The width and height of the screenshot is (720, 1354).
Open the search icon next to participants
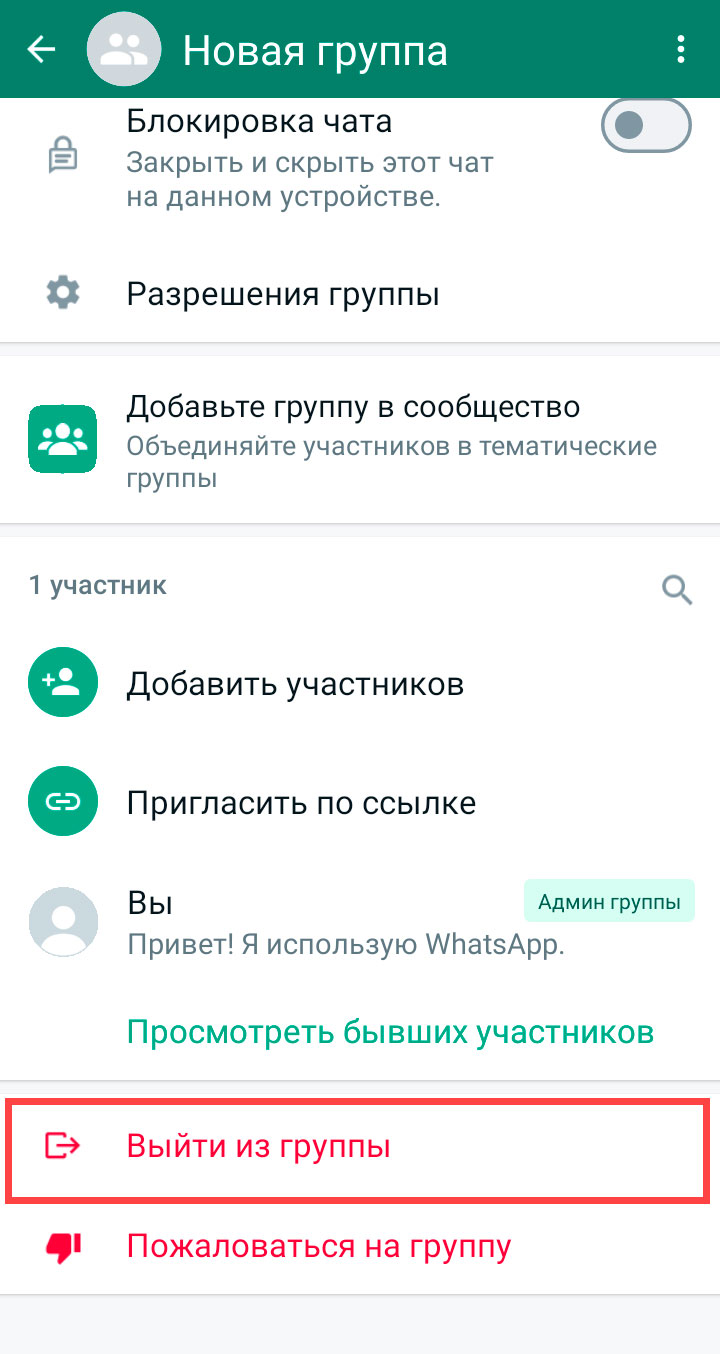coord(677,590)
